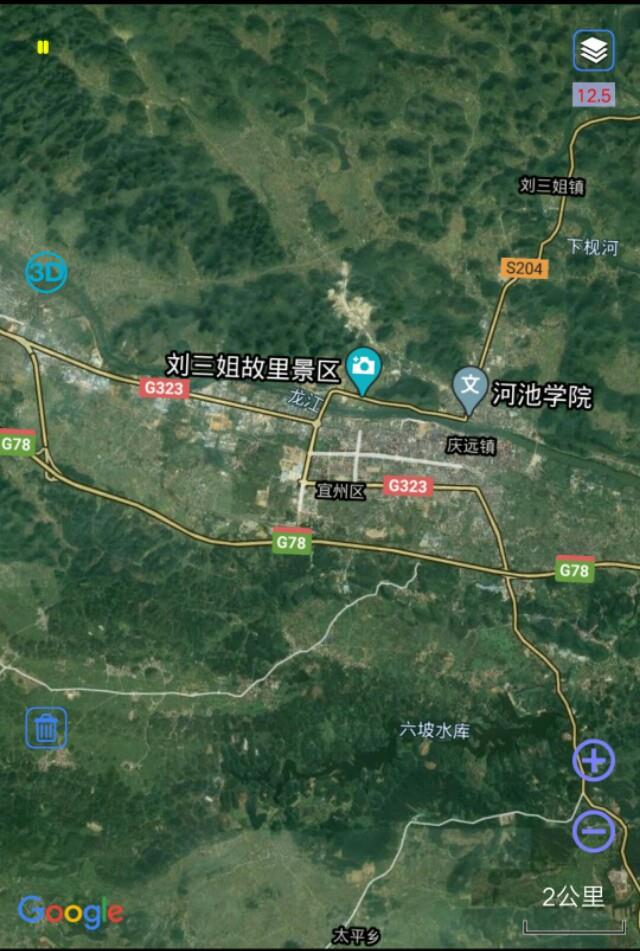Zoom in with the plus button
640x951 pixels.
tap(594, 761)
